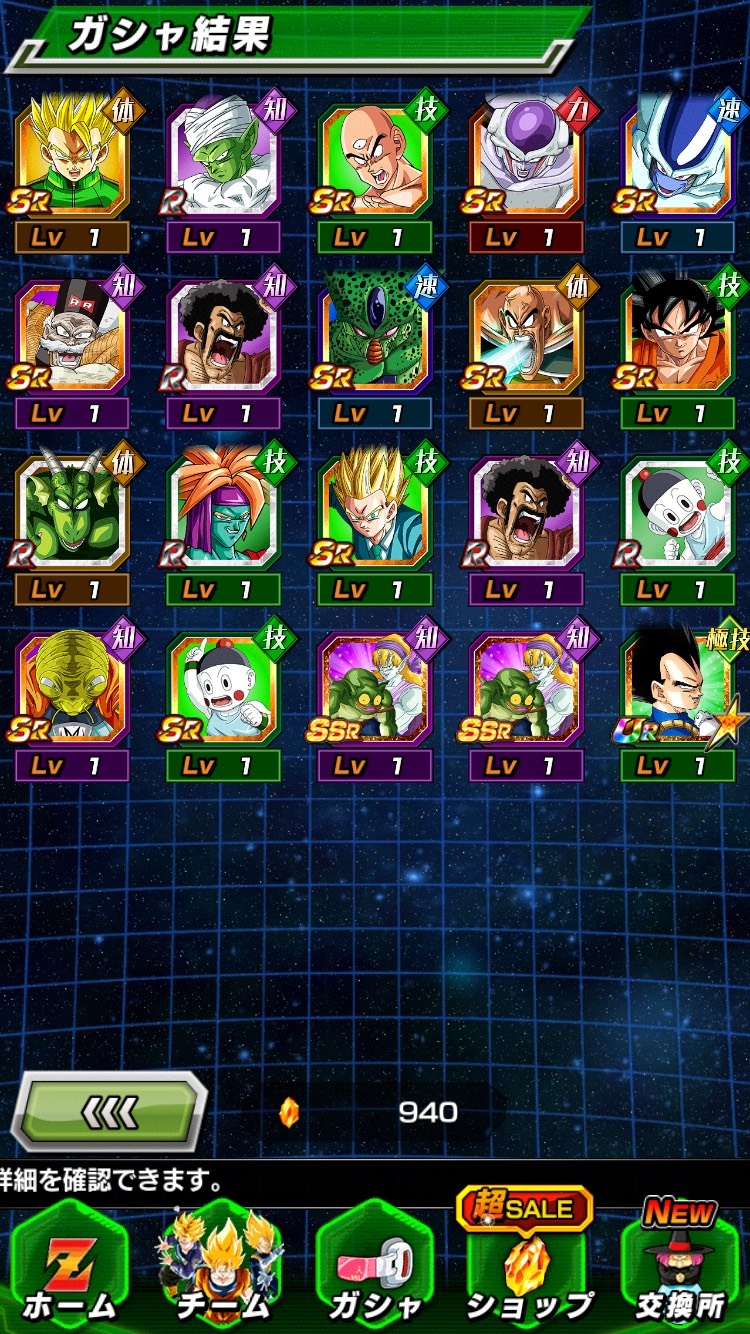Viewport: 750px width, 1334px height.
Task: Open the 交換所 tab
Action: [680, 1260]
